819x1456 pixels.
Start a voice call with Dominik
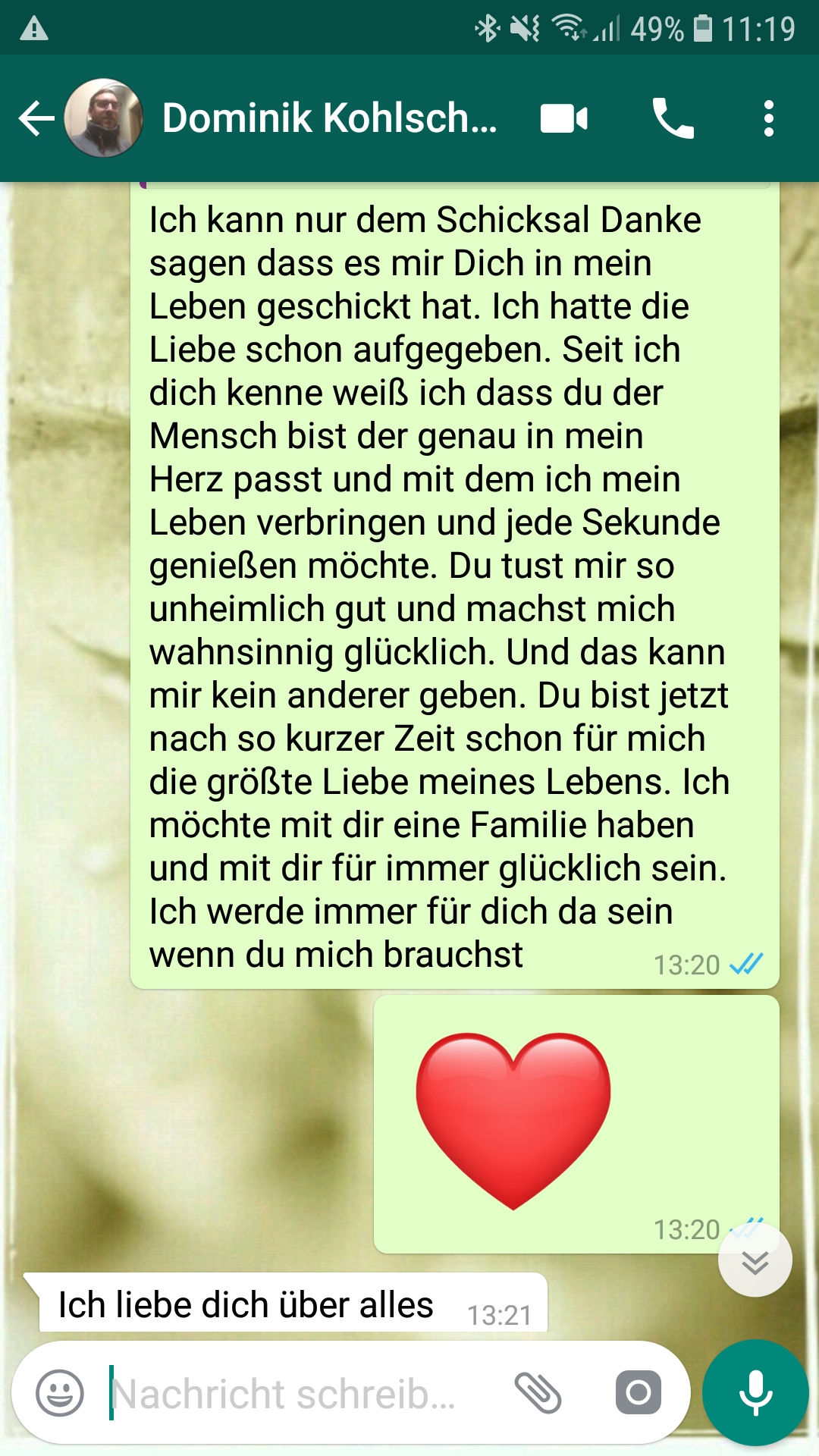(673, 119)
